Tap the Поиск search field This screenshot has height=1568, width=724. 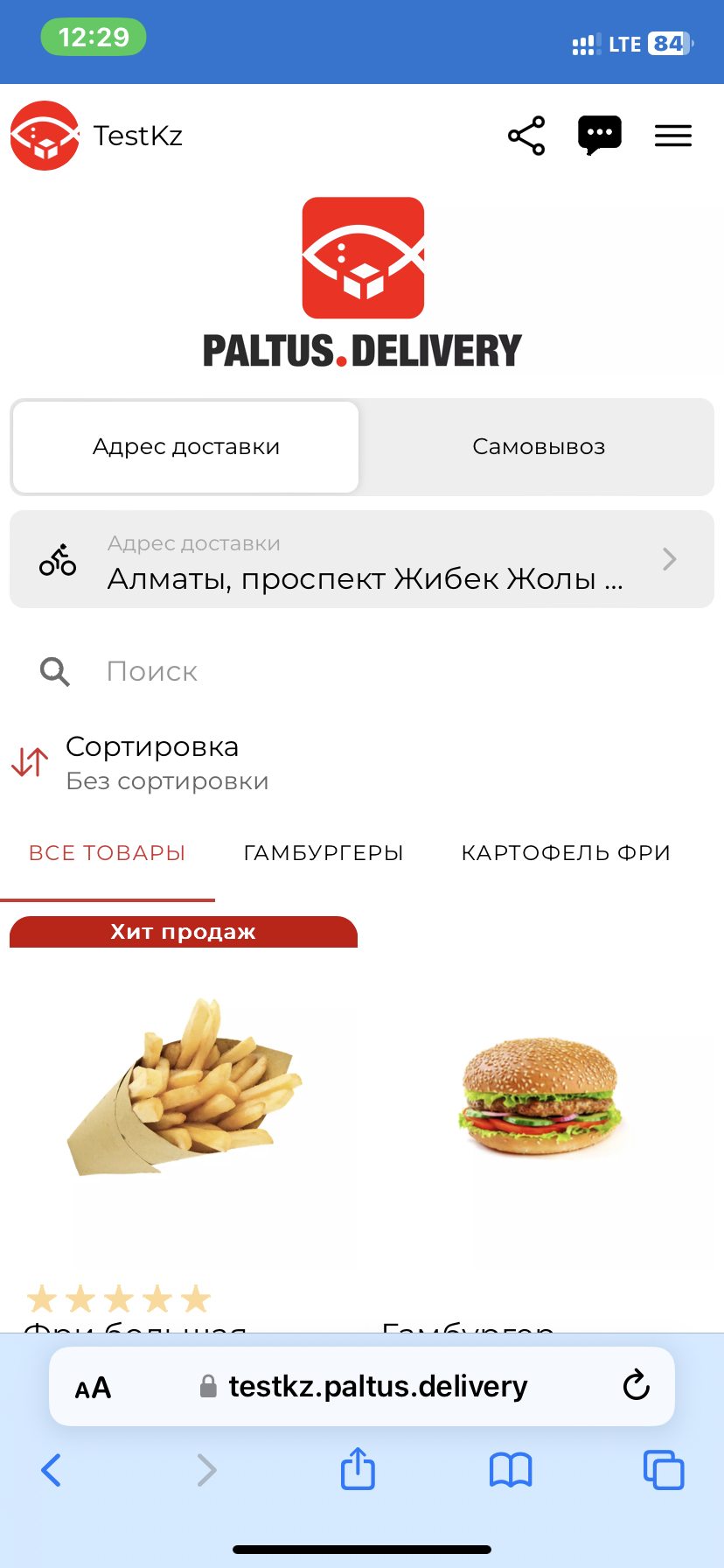(350, 672)
